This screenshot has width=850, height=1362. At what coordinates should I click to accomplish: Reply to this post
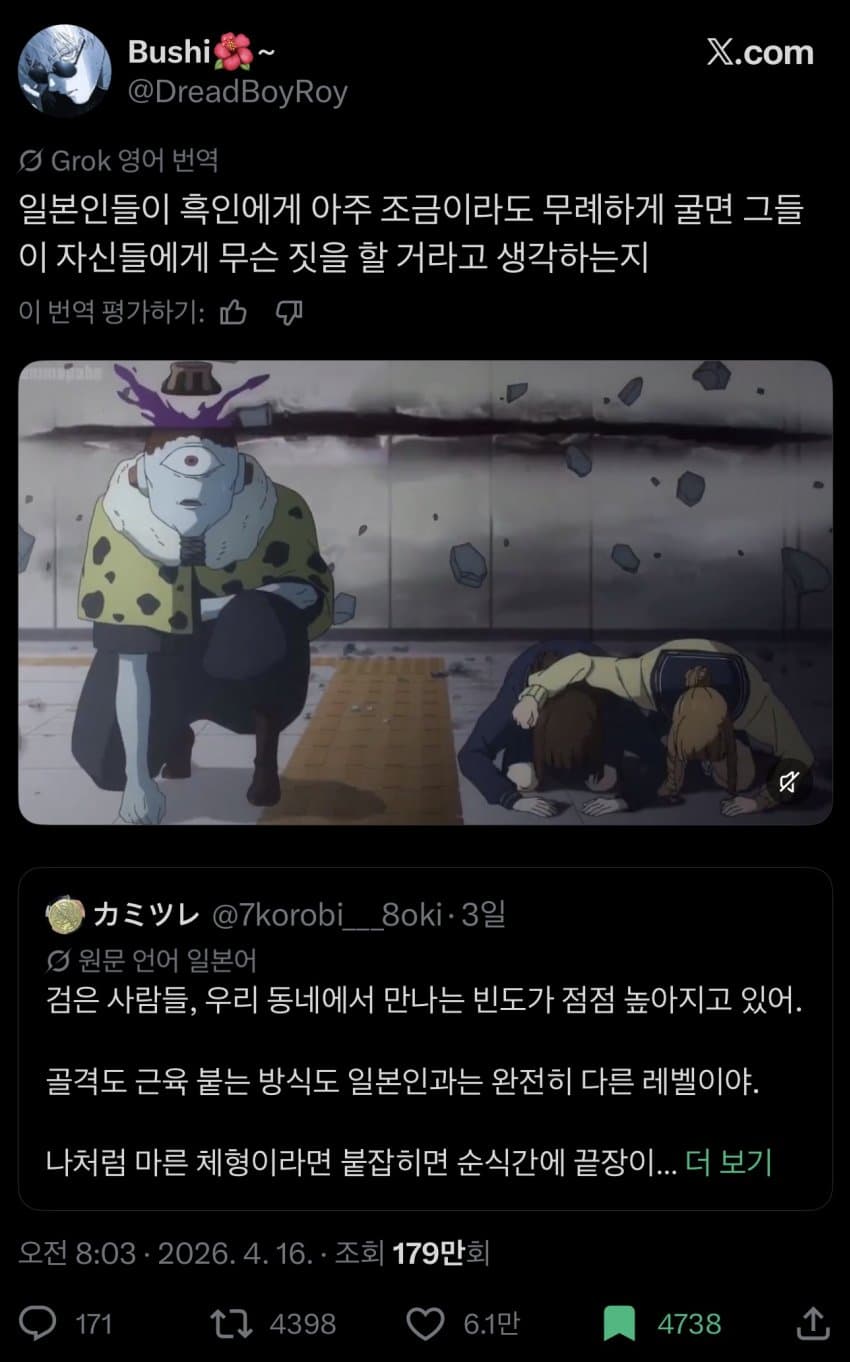click(x=40, y=1324)
